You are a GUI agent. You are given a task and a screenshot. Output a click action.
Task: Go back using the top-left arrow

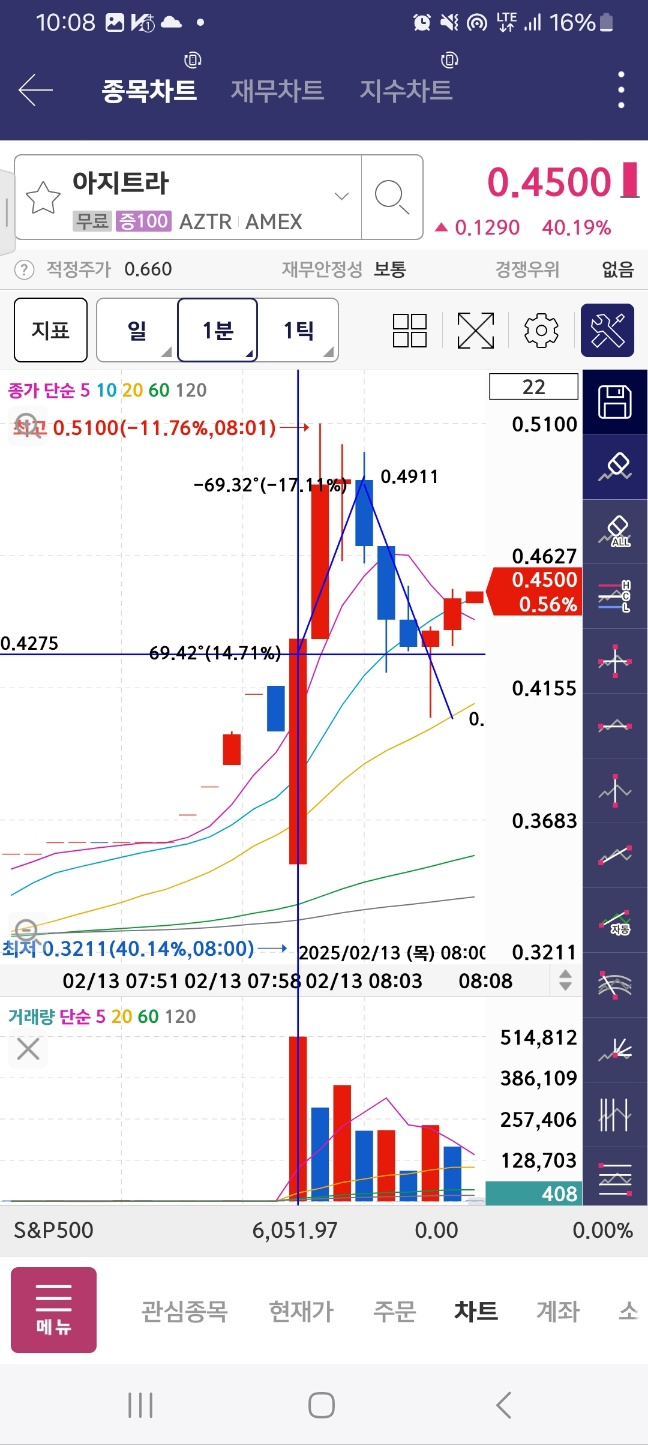36,91
